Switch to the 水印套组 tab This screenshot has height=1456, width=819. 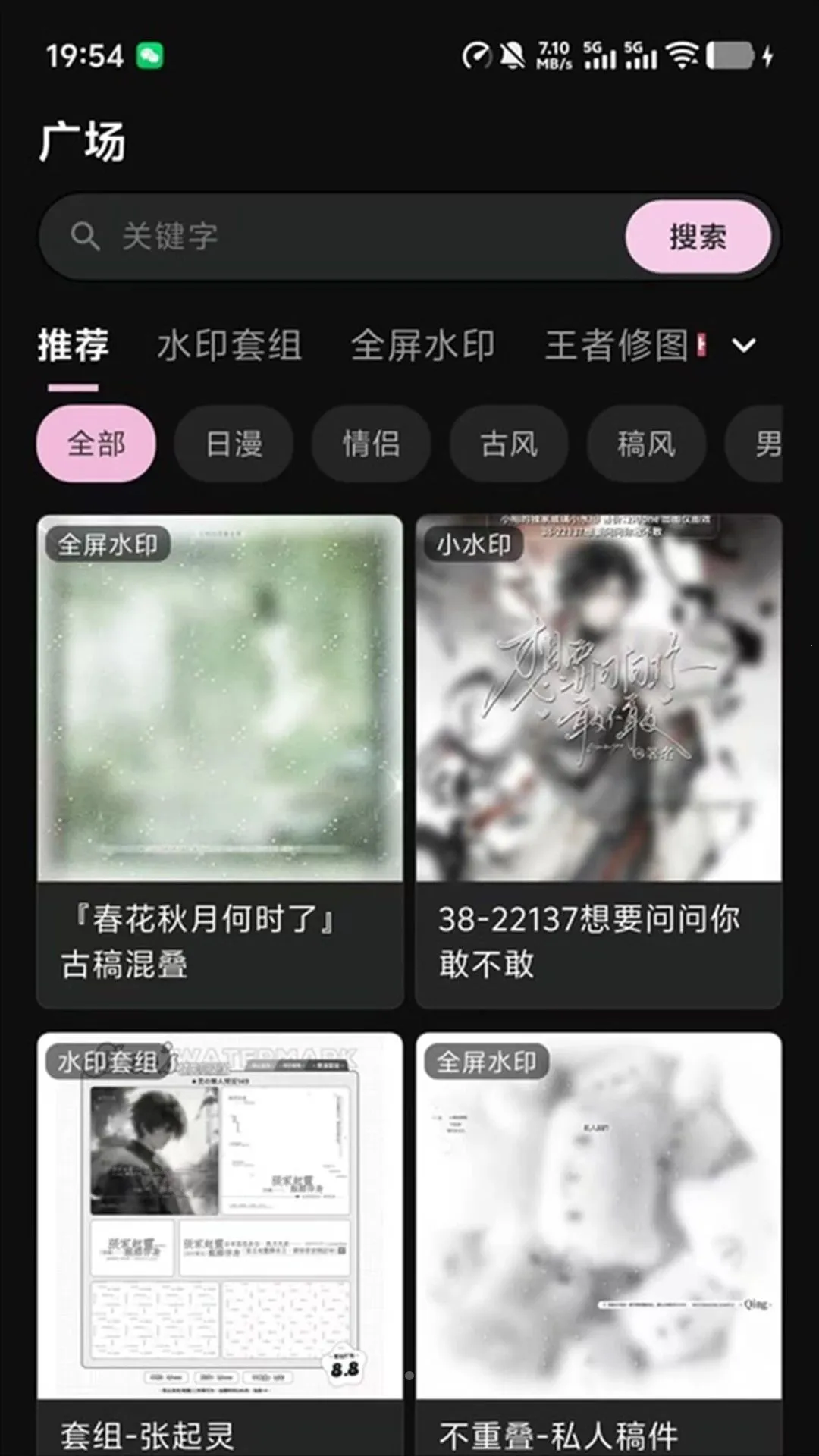(x=230, y=346)
